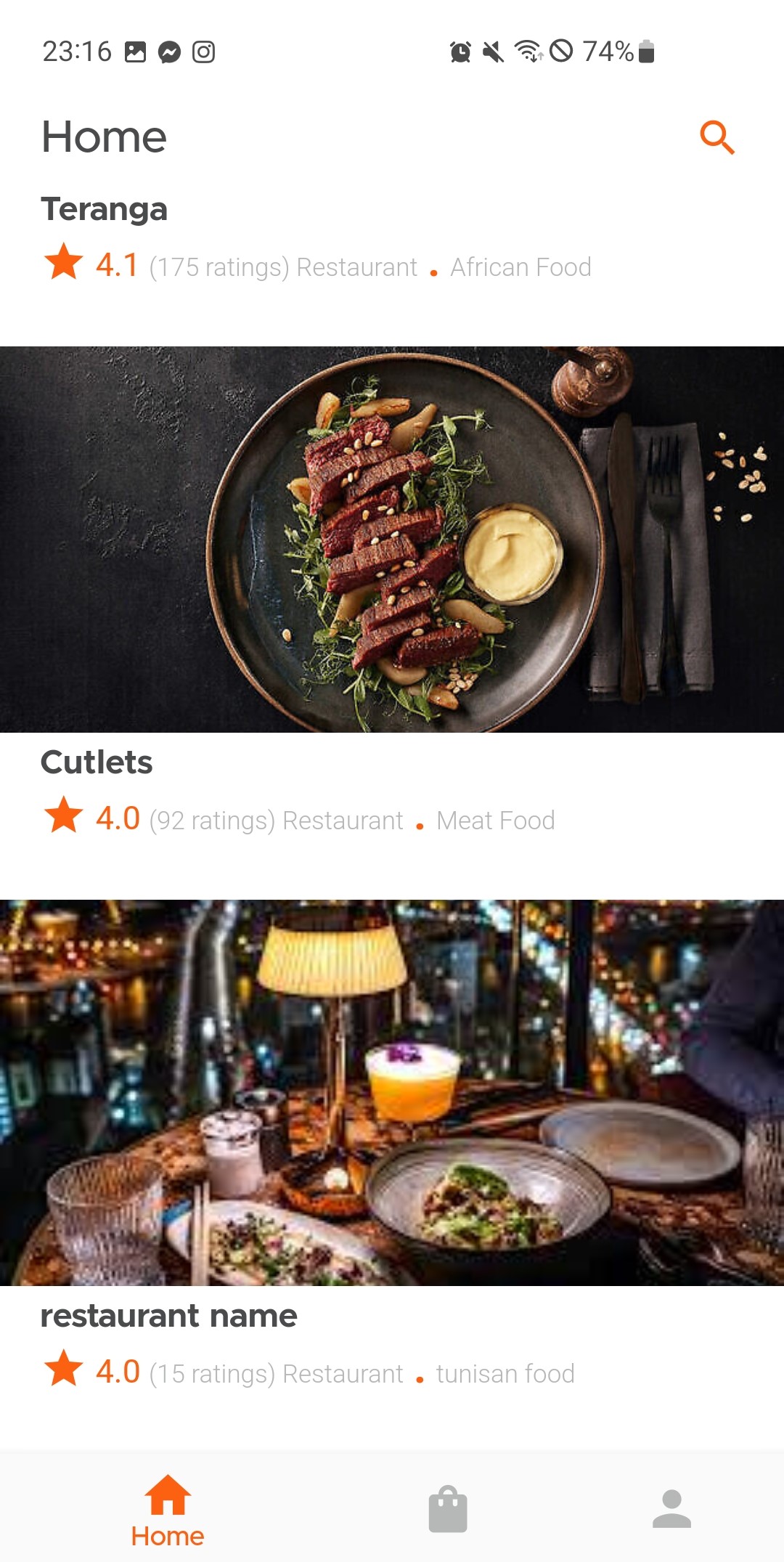This screenshot has height=1562, width=784.
Task: Open the search icon
Action: (x=717, y=137)
